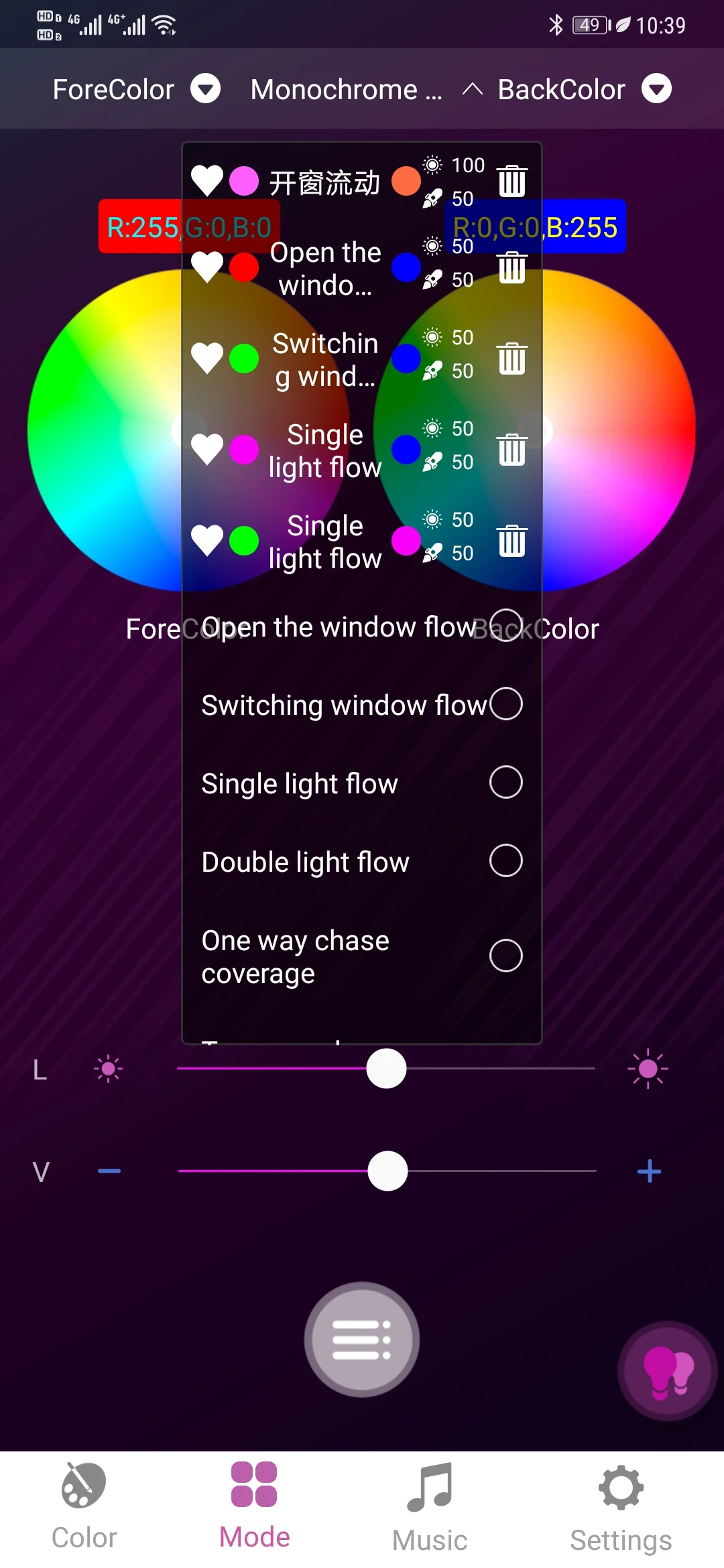Viewport: 724px width, 1568px height.
Task: Select One way chase coverage mode
Action: pyautogui.click(x=506, y=956)
